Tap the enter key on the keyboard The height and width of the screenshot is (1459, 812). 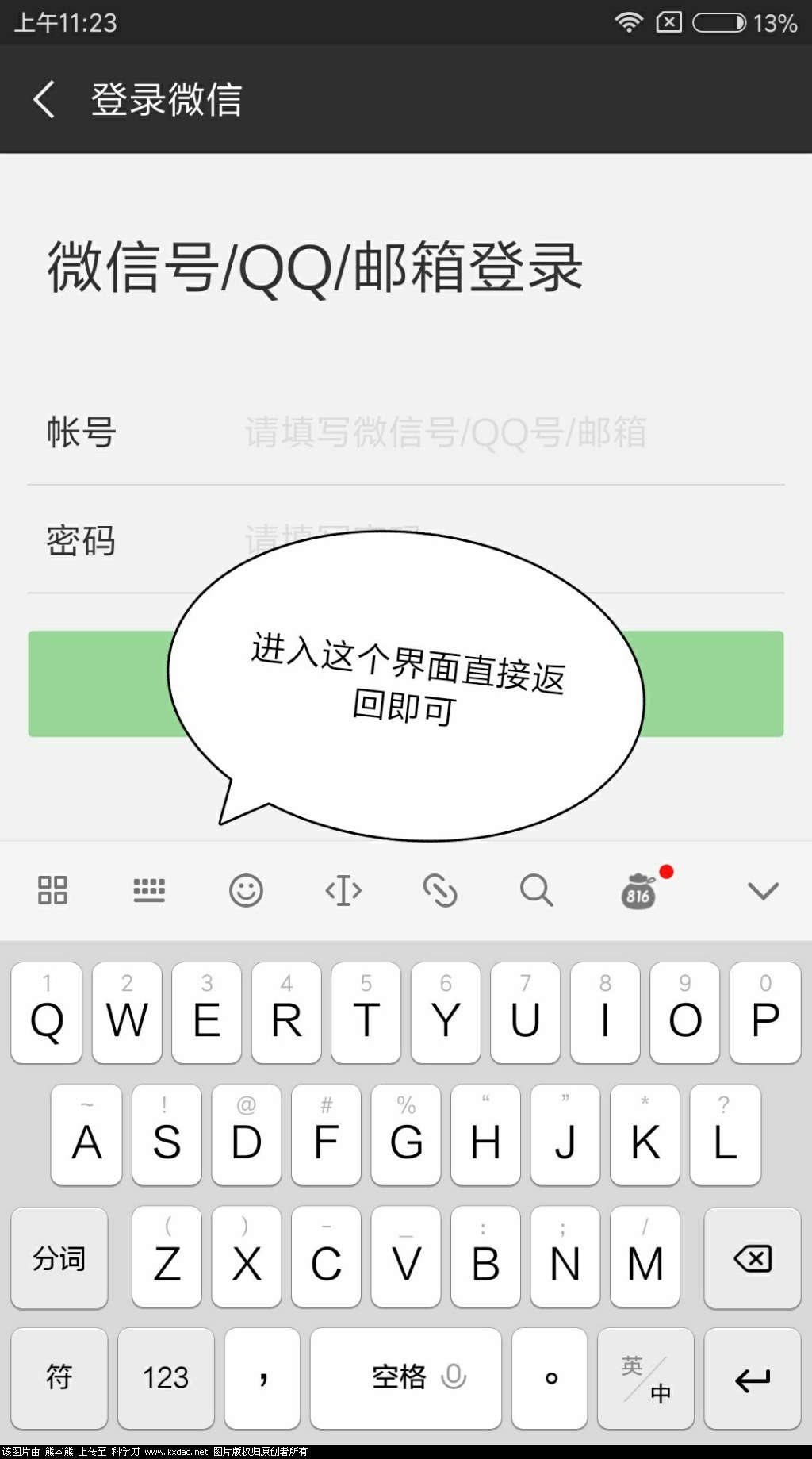pos(752,1380)
